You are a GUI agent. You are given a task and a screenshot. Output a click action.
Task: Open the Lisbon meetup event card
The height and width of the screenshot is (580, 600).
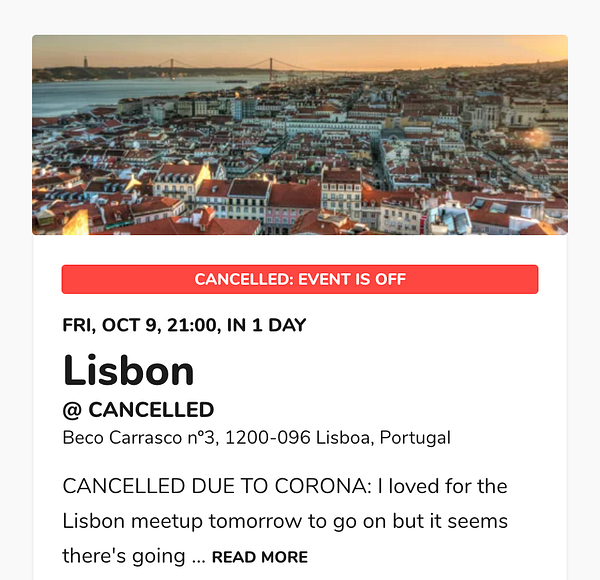[x=129, y=371]
